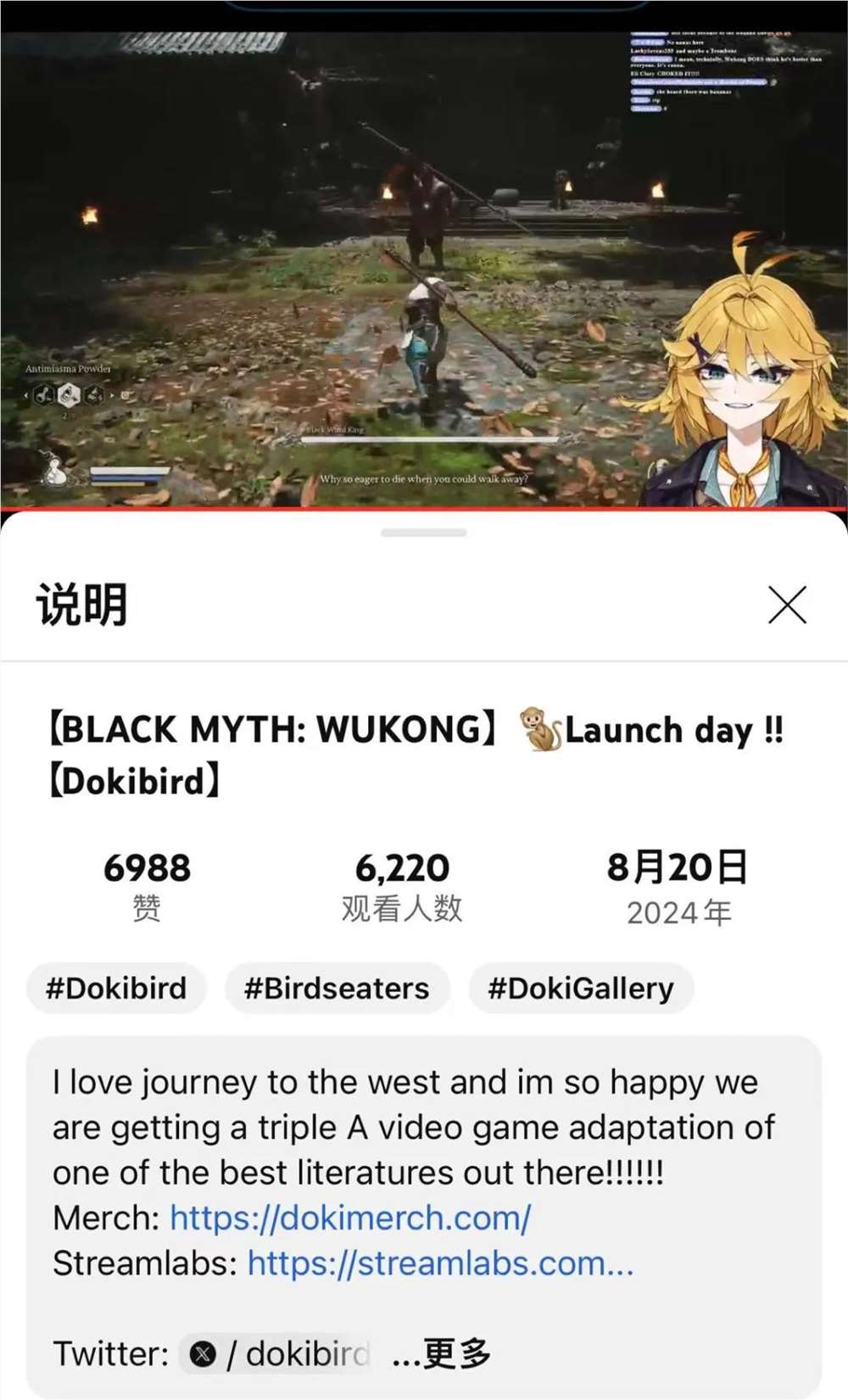Open the #DokiGallery hashtag chip

pyautogui.click(x=581, y=988)
